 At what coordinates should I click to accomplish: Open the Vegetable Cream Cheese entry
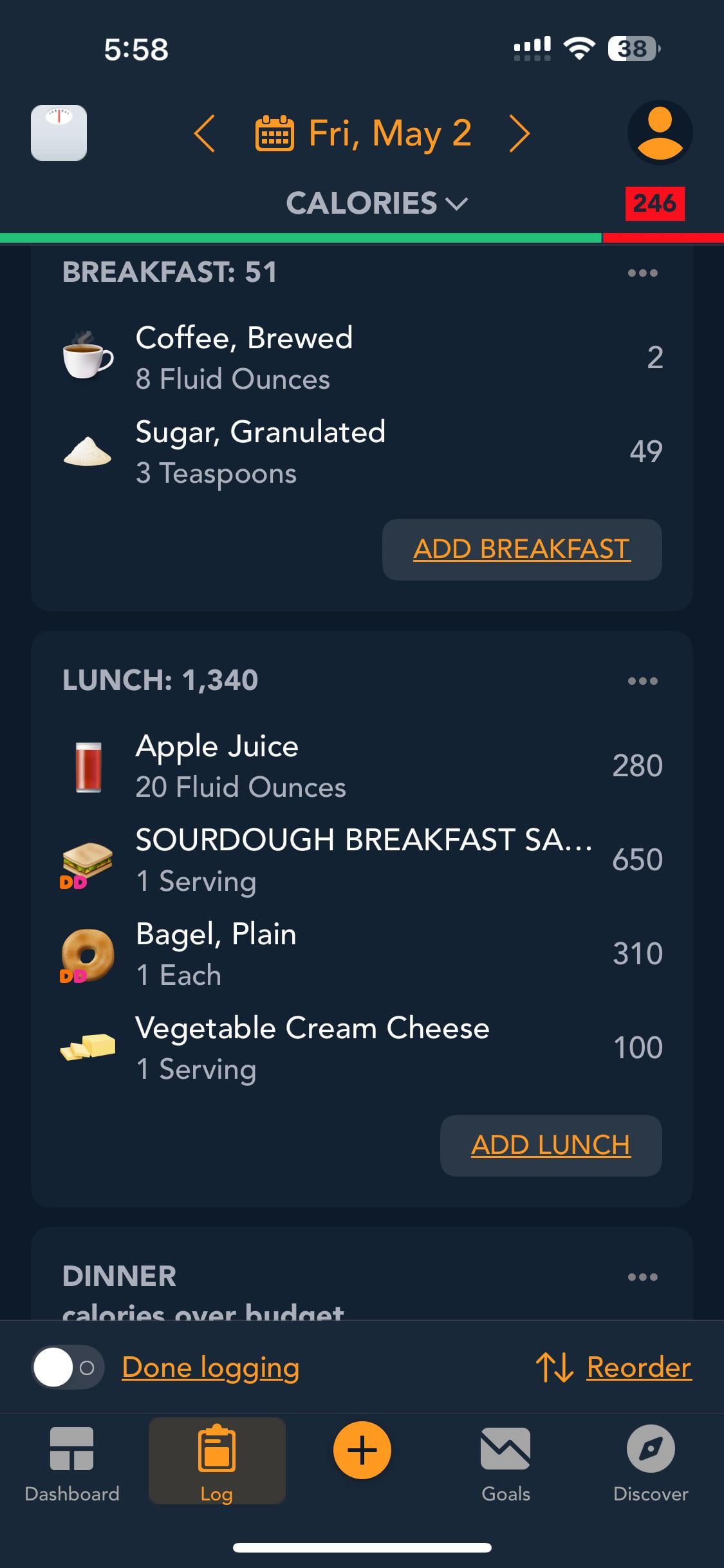pyautogui.click(x=362, y=1047)
